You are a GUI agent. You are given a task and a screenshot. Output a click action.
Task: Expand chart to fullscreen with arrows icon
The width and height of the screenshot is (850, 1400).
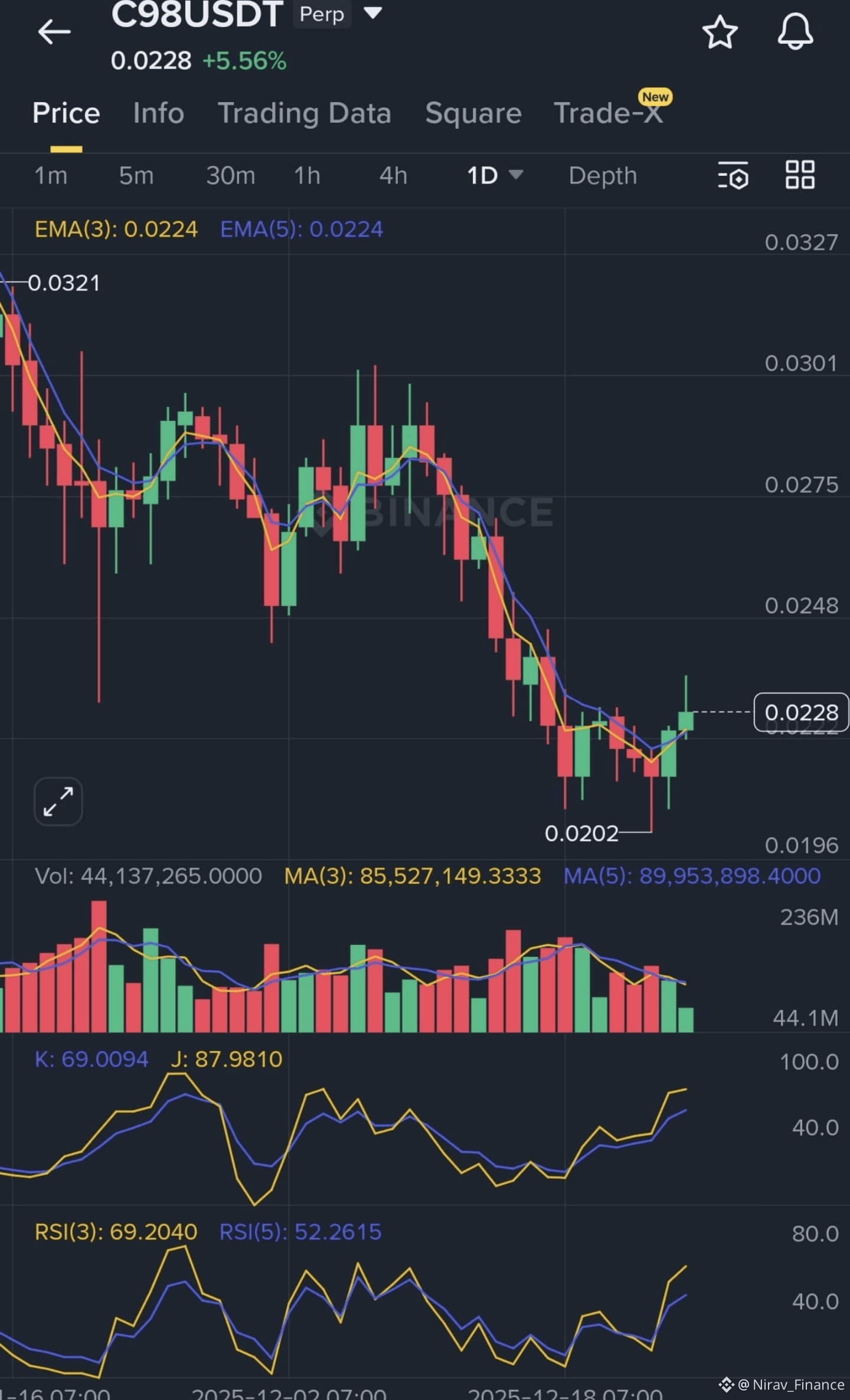coord(58,801)
